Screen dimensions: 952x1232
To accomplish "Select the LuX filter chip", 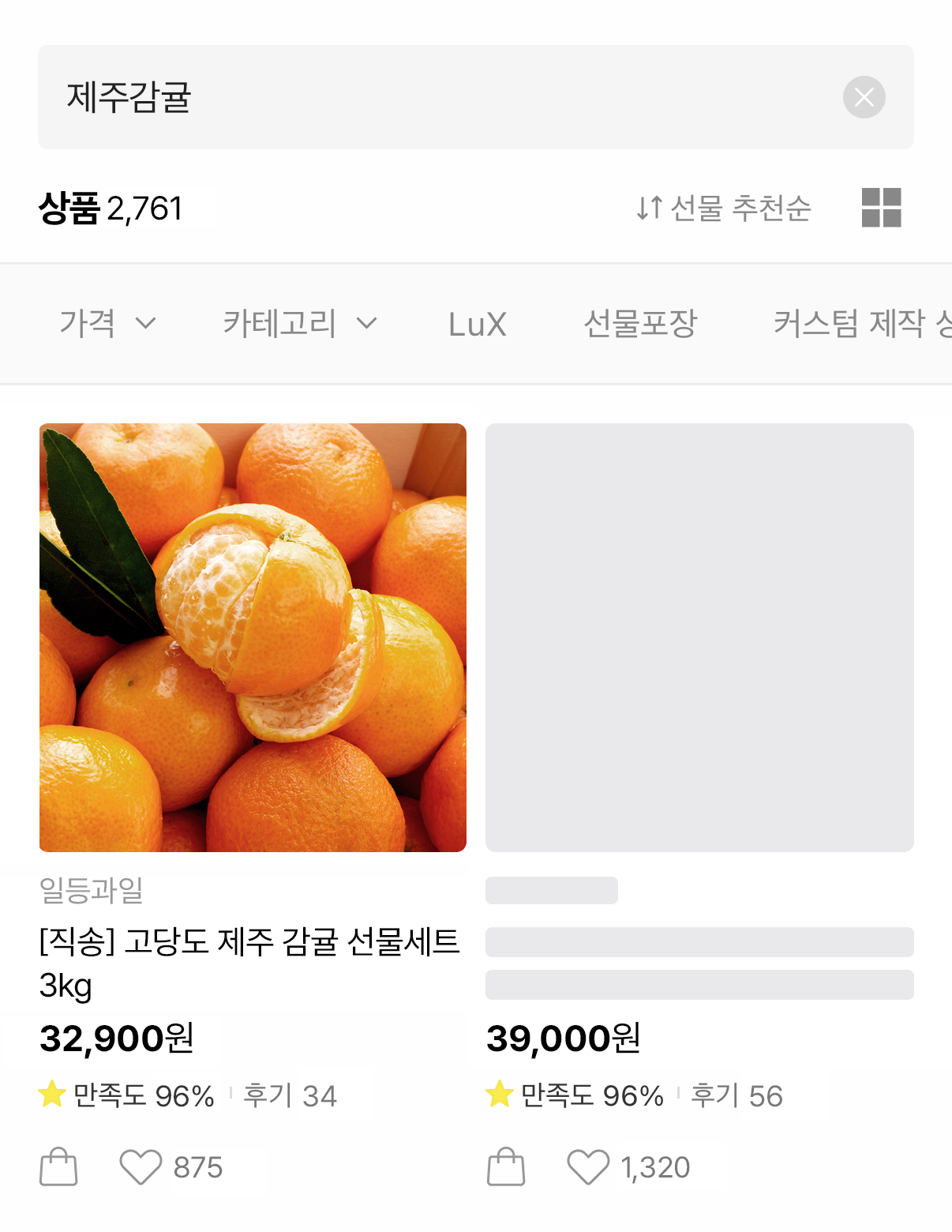I will (x=477, y=324).
